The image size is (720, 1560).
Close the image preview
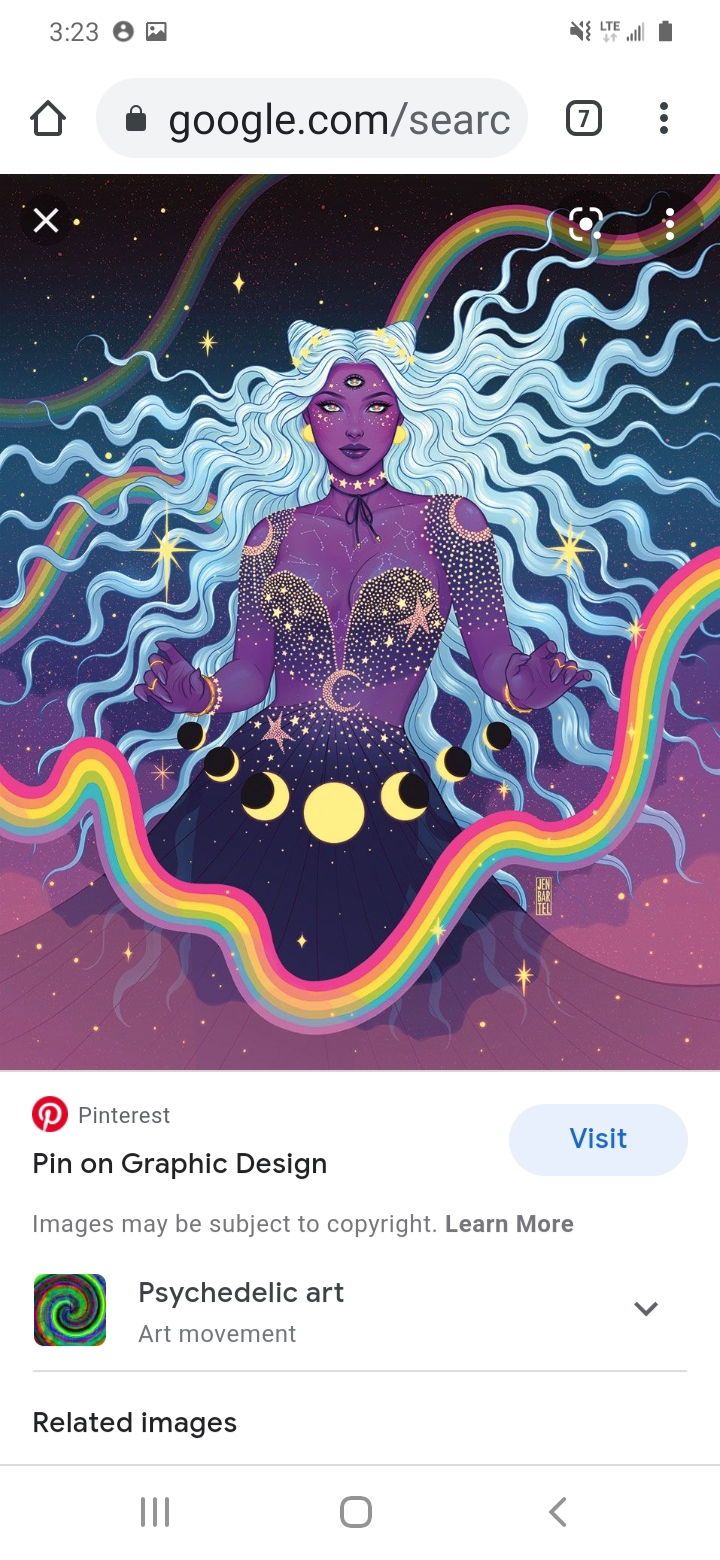point(46,220)
